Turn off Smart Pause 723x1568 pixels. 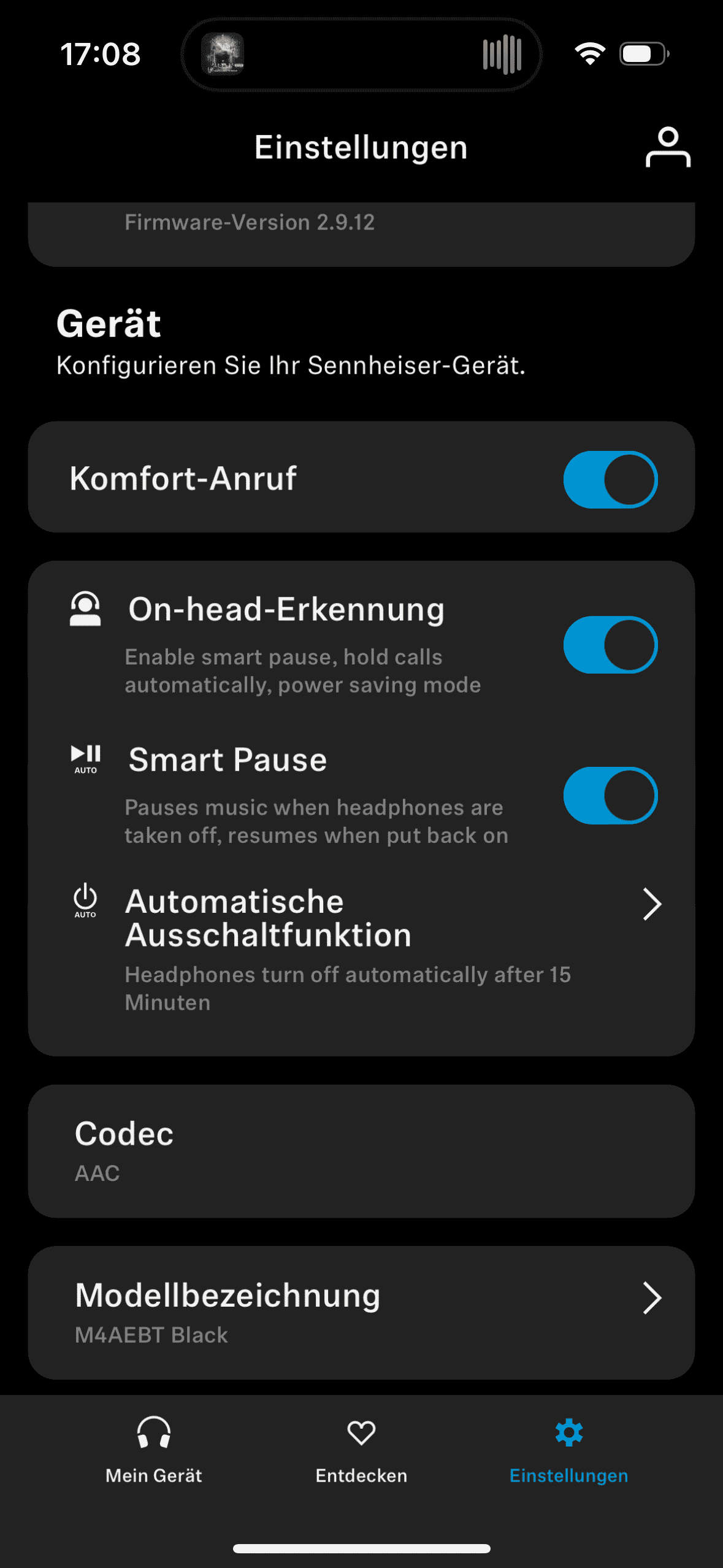pyautogui.click(x=610, y=796)
